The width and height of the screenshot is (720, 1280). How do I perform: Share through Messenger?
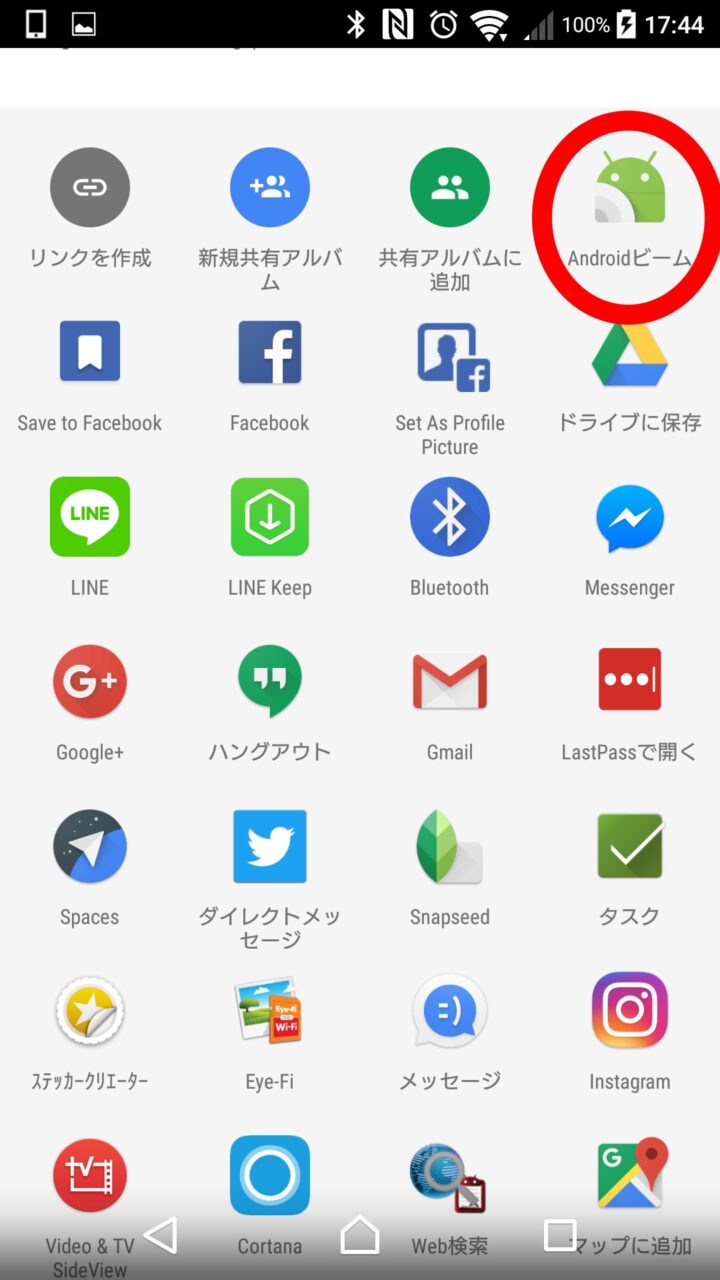tap(630, 517)
